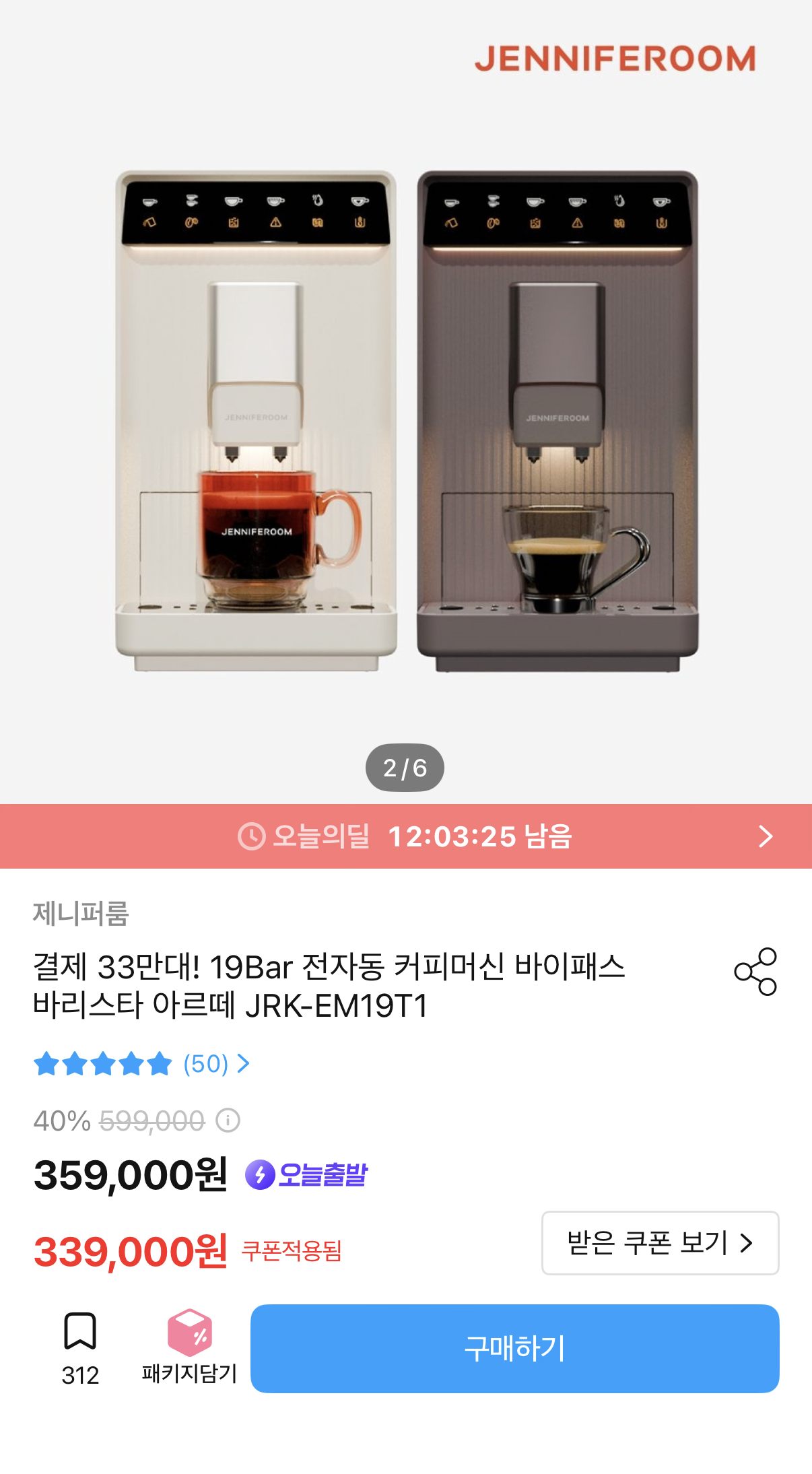Tap 받은 쿠폰 보기 button
Viewport: 812px width, 1474px height.
point(660,1243)
